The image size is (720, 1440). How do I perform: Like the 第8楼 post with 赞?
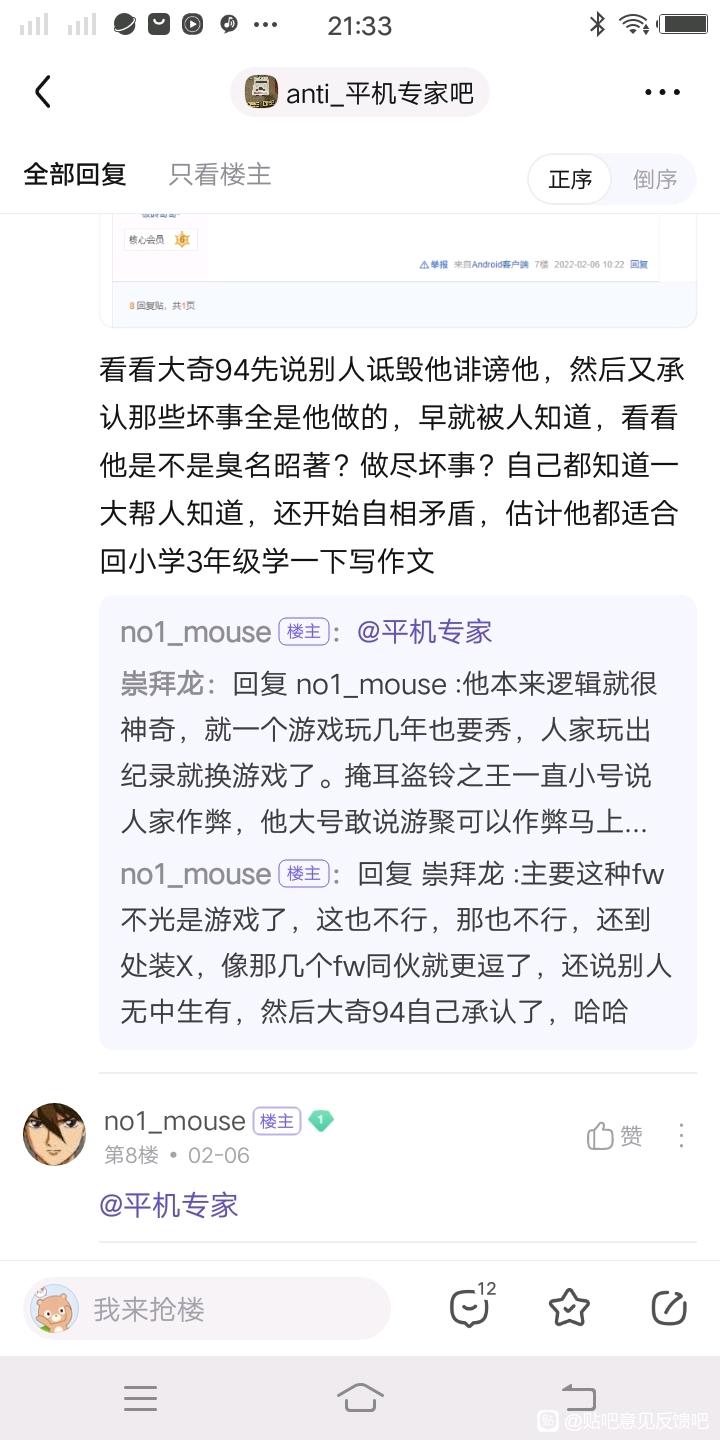click(615, 1136)
